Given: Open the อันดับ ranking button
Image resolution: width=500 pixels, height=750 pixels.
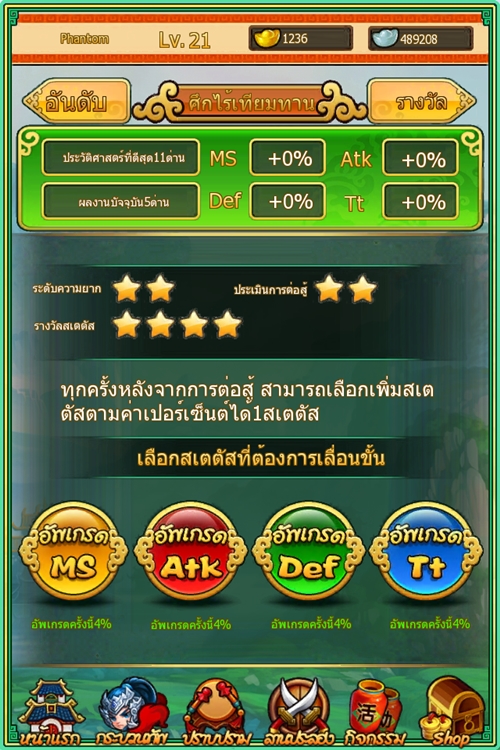Looking at the screenshot, I should (77, 101).
